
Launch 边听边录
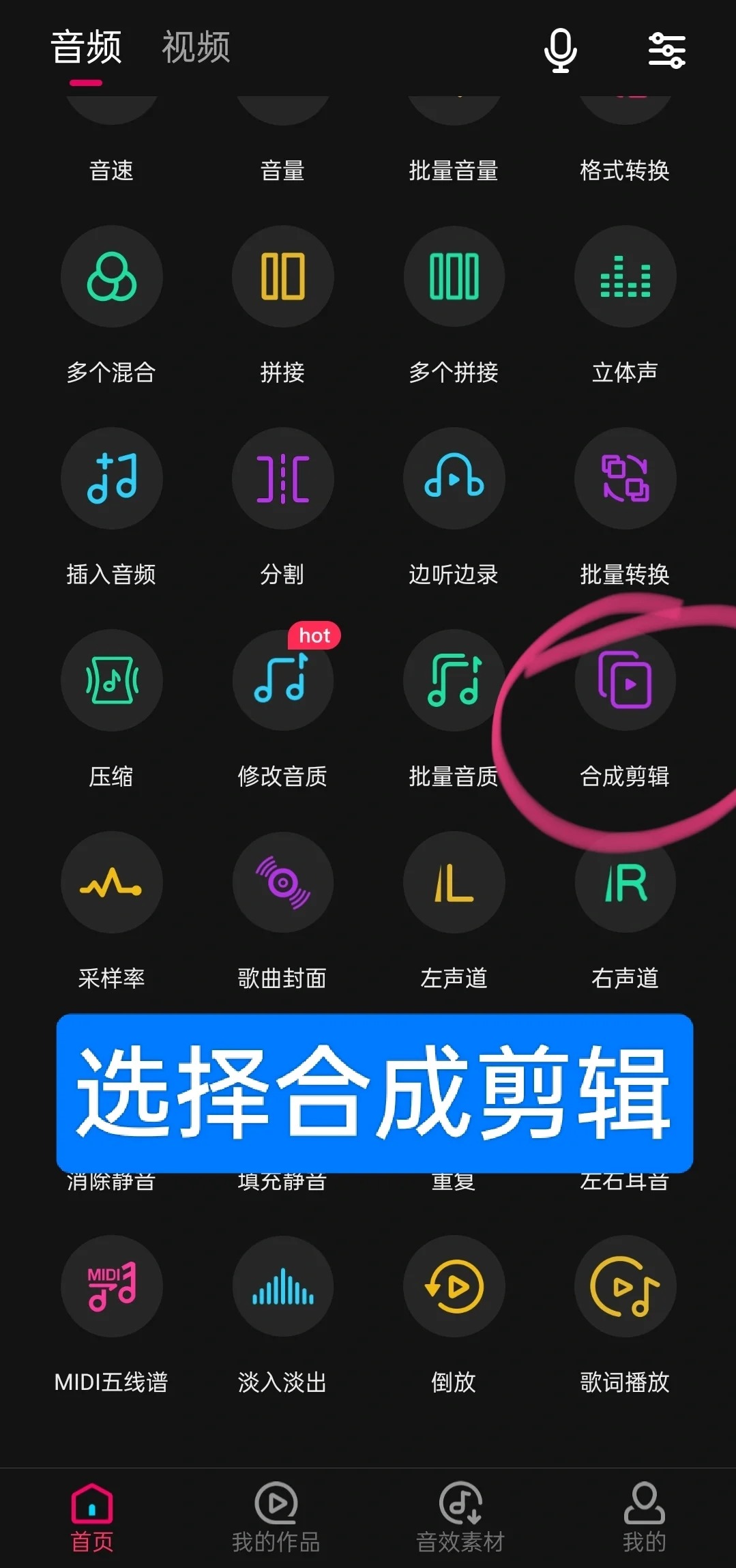[454, 479]
